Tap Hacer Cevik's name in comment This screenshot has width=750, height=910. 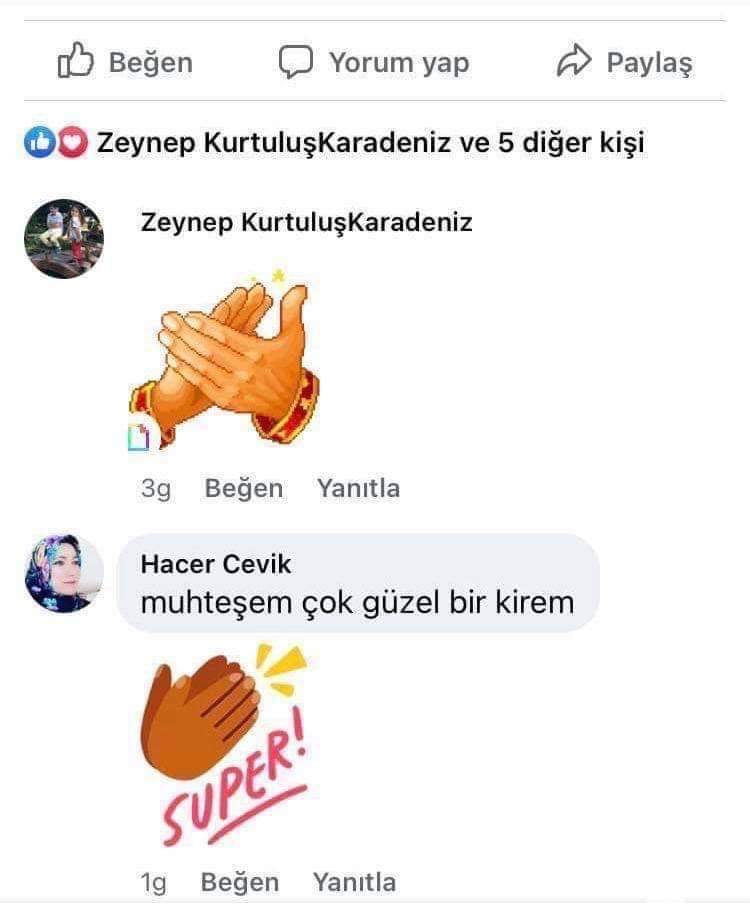coord(216,565)
